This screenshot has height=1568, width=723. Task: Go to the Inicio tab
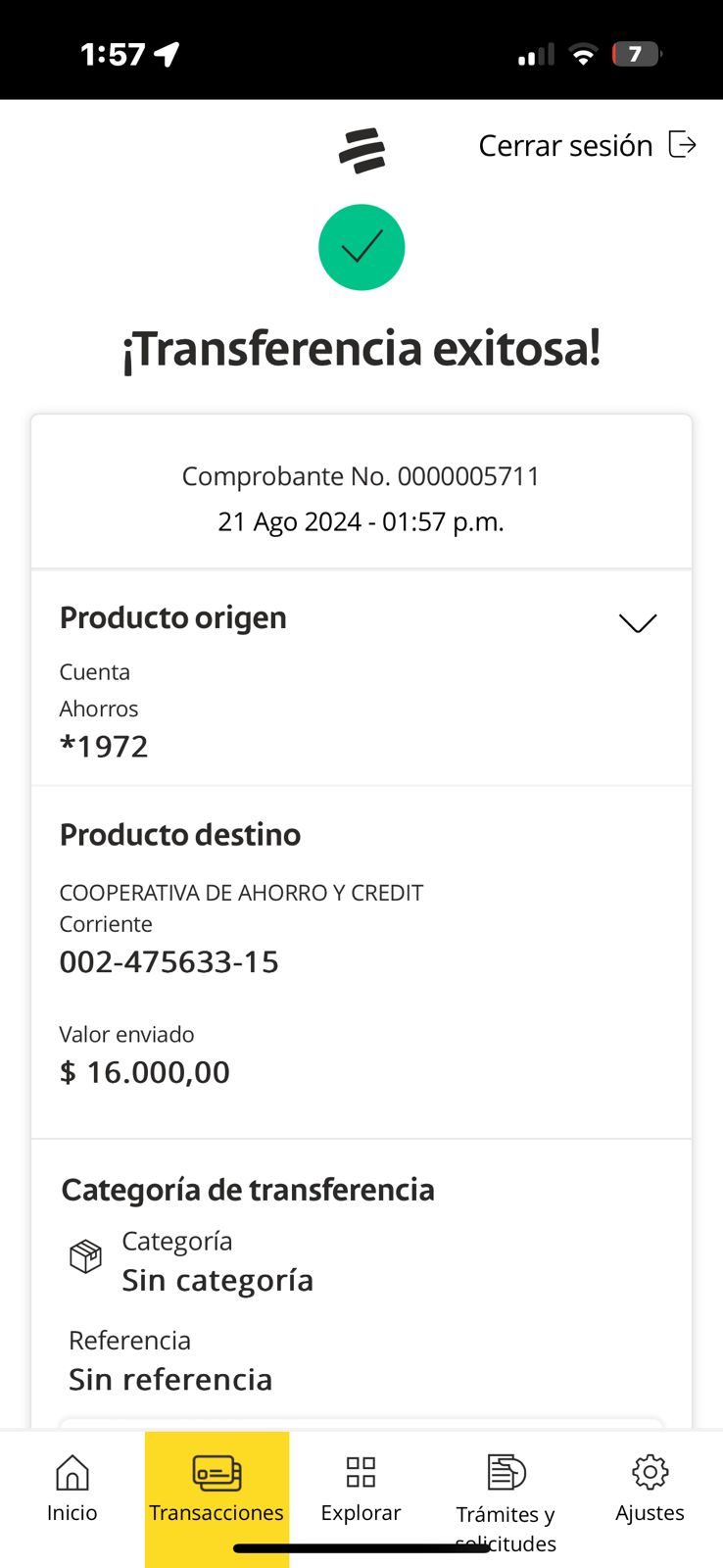[x=72, y=1489]
